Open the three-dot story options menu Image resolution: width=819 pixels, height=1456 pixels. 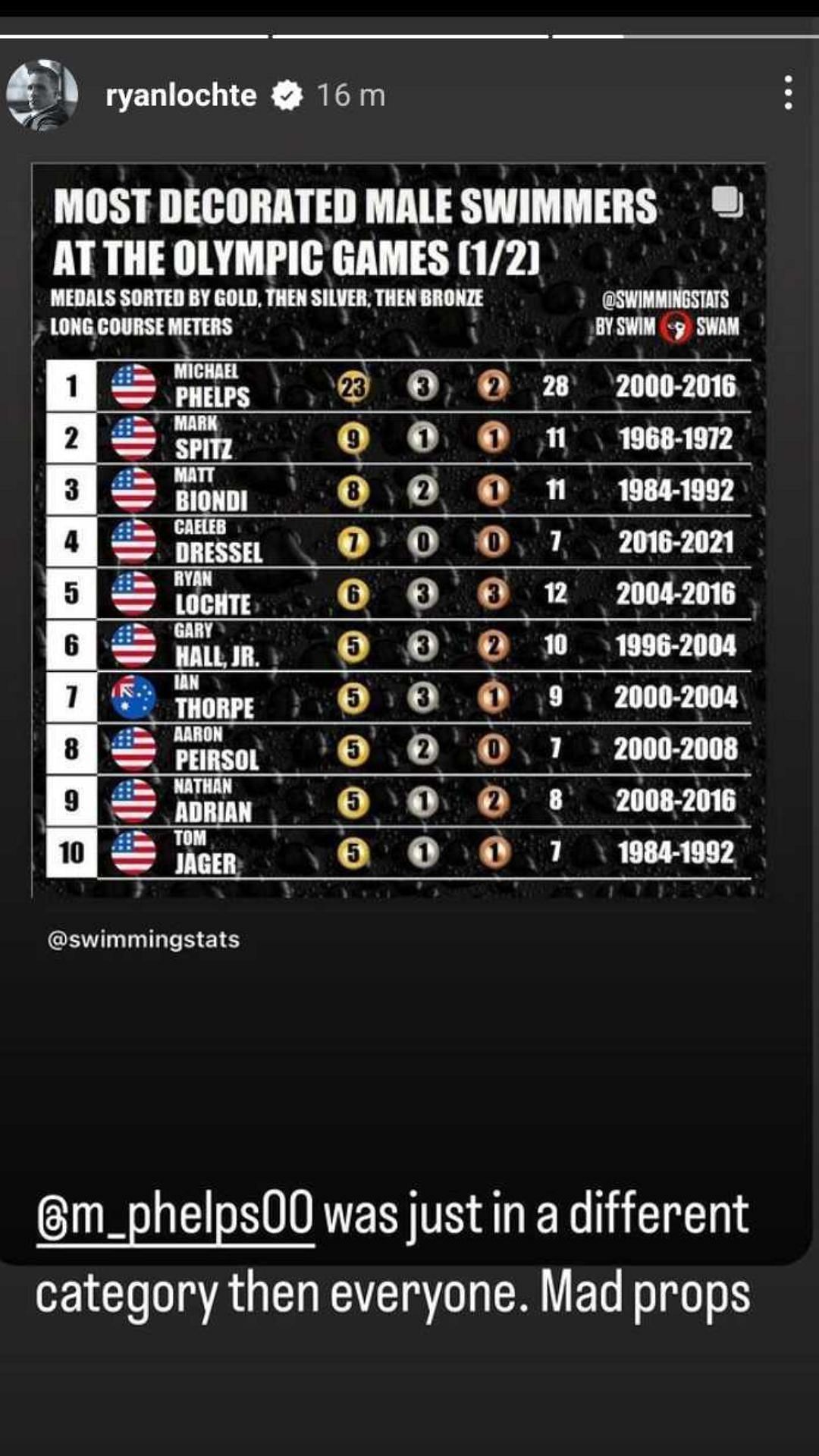click(789, 93)
